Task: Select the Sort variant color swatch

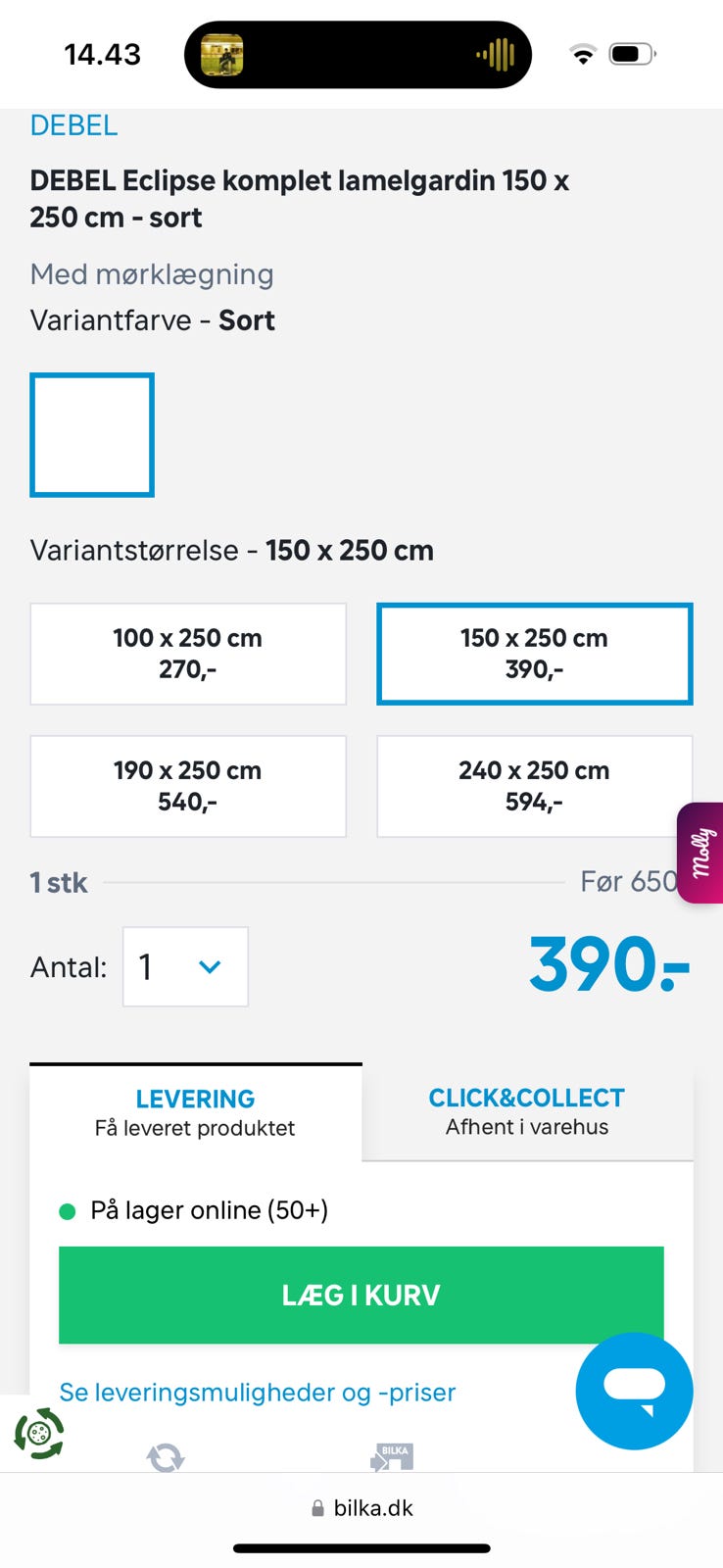Action: [x=91, y=434]
